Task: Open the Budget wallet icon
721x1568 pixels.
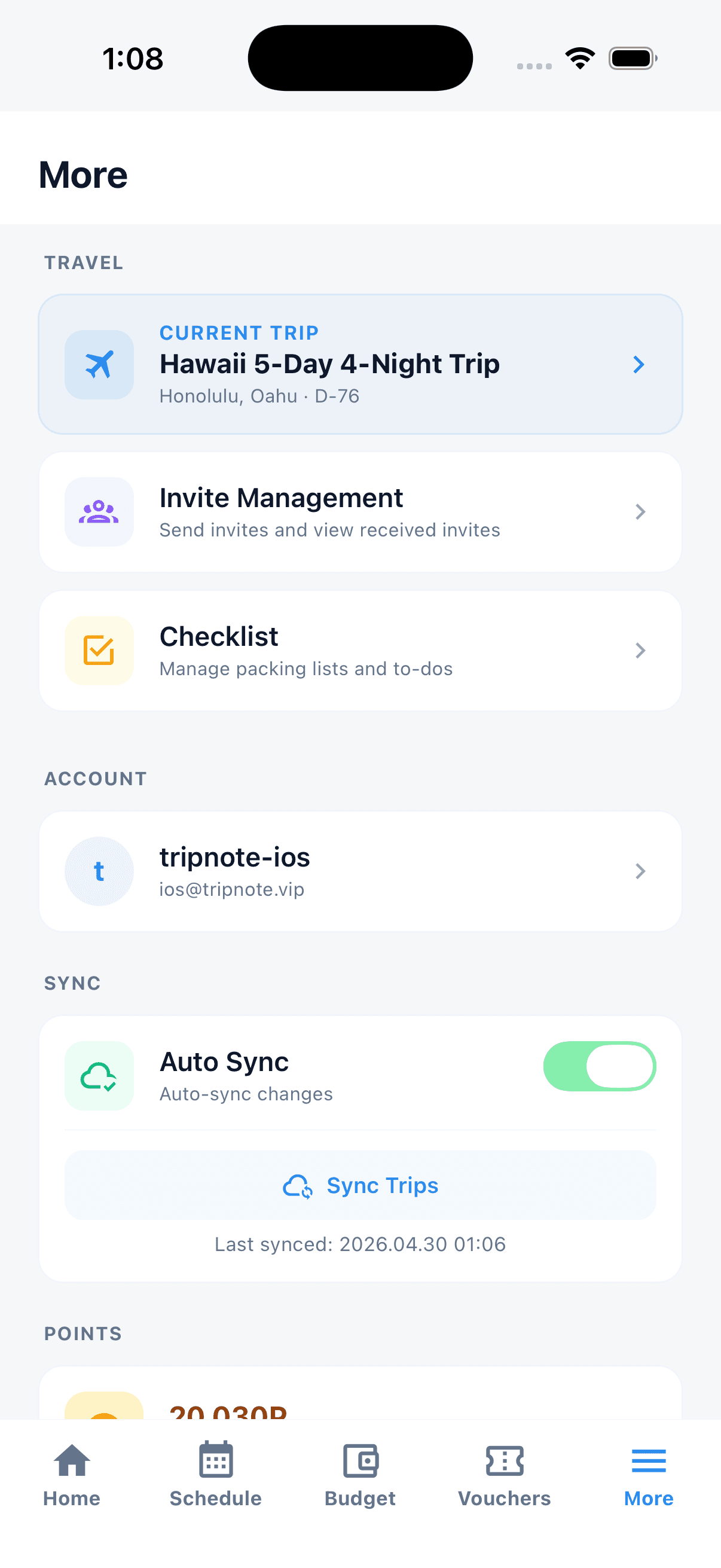Action: tap(360, 1461)
